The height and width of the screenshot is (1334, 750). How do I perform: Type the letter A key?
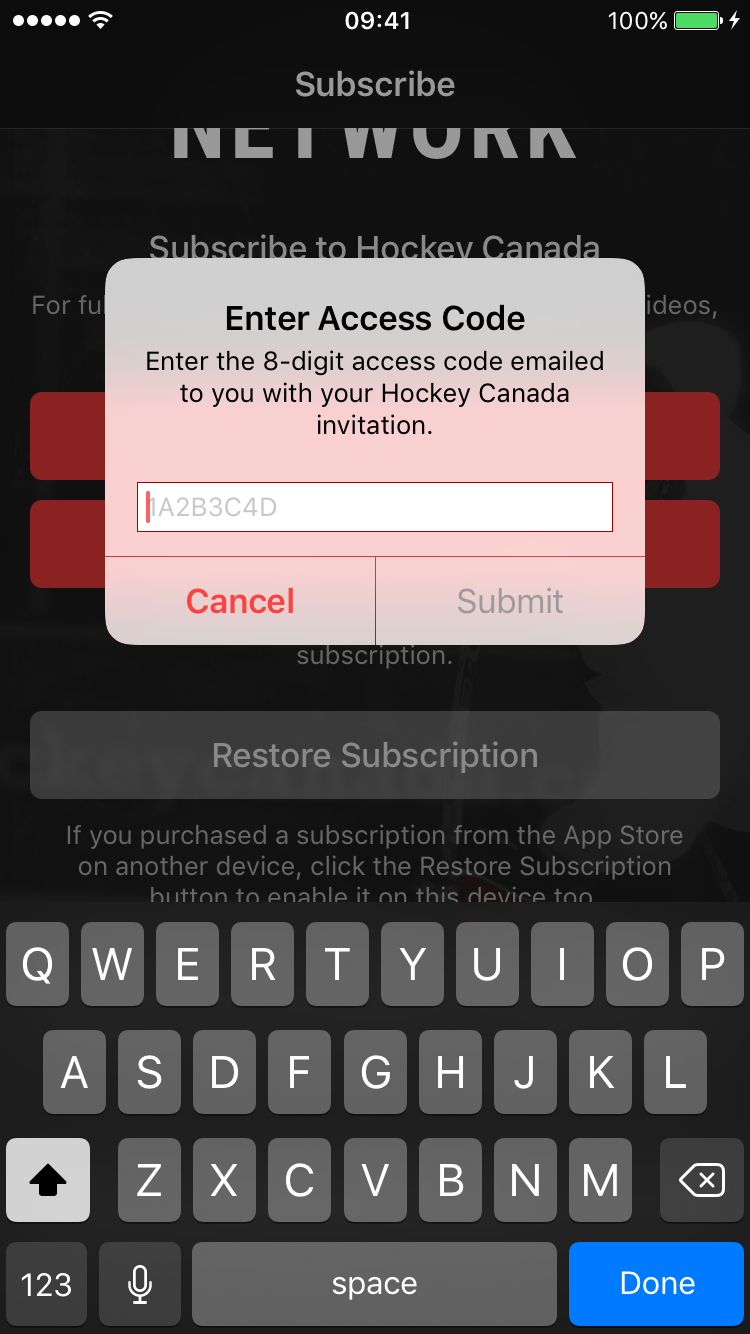(x=75, y=1073)
